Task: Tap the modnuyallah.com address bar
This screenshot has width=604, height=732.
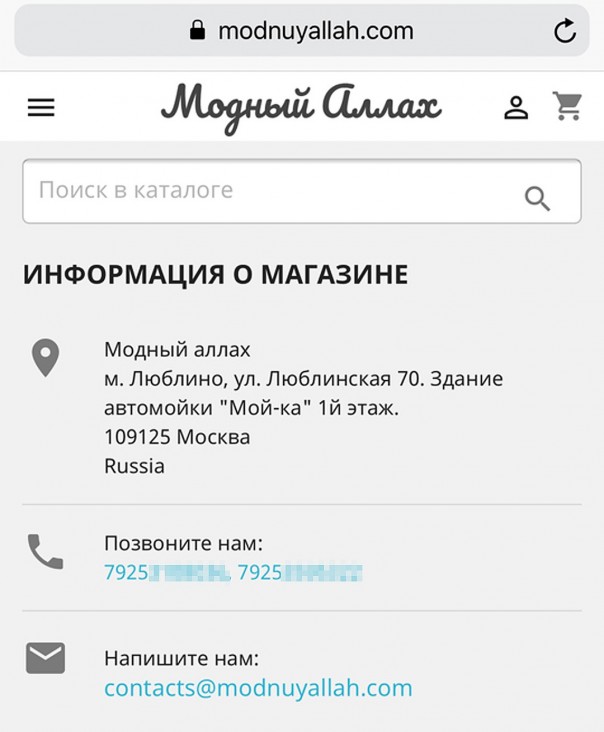Action: [x=300, y=31]
